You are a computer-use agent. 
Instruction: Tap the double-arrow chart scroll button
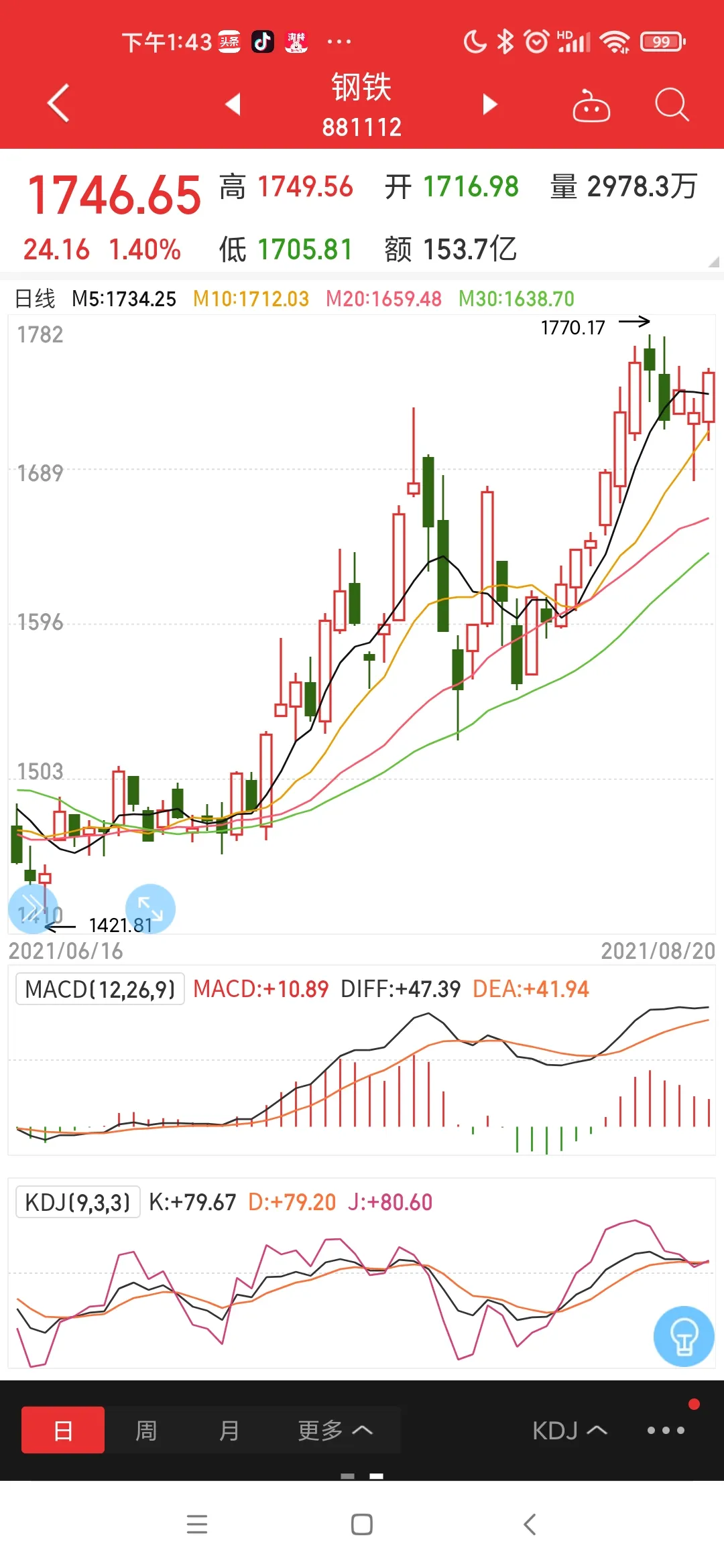32,909
